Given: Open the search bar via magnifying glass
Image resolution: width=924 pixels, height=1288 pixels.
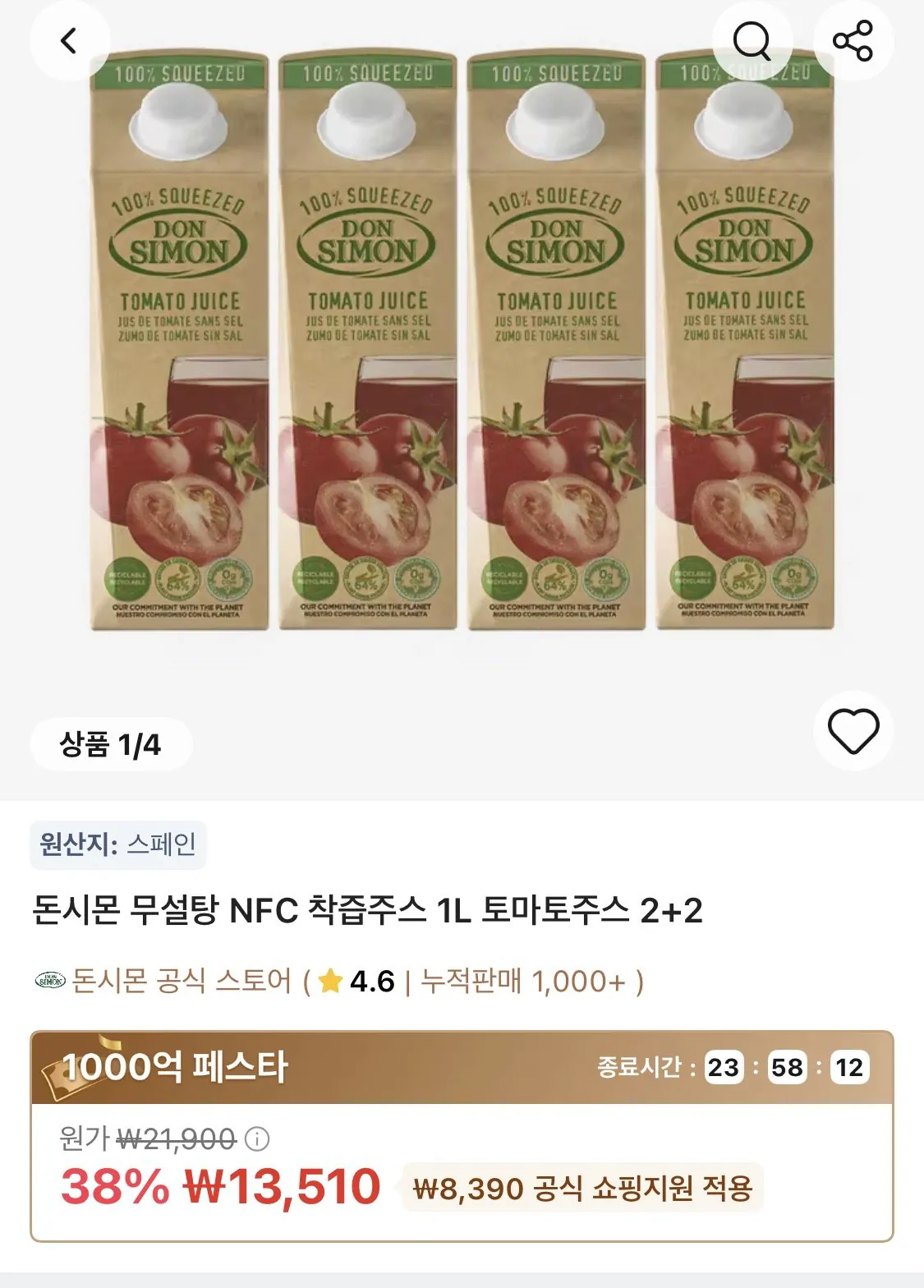Looking at the screenshot, I should [752, 39].
